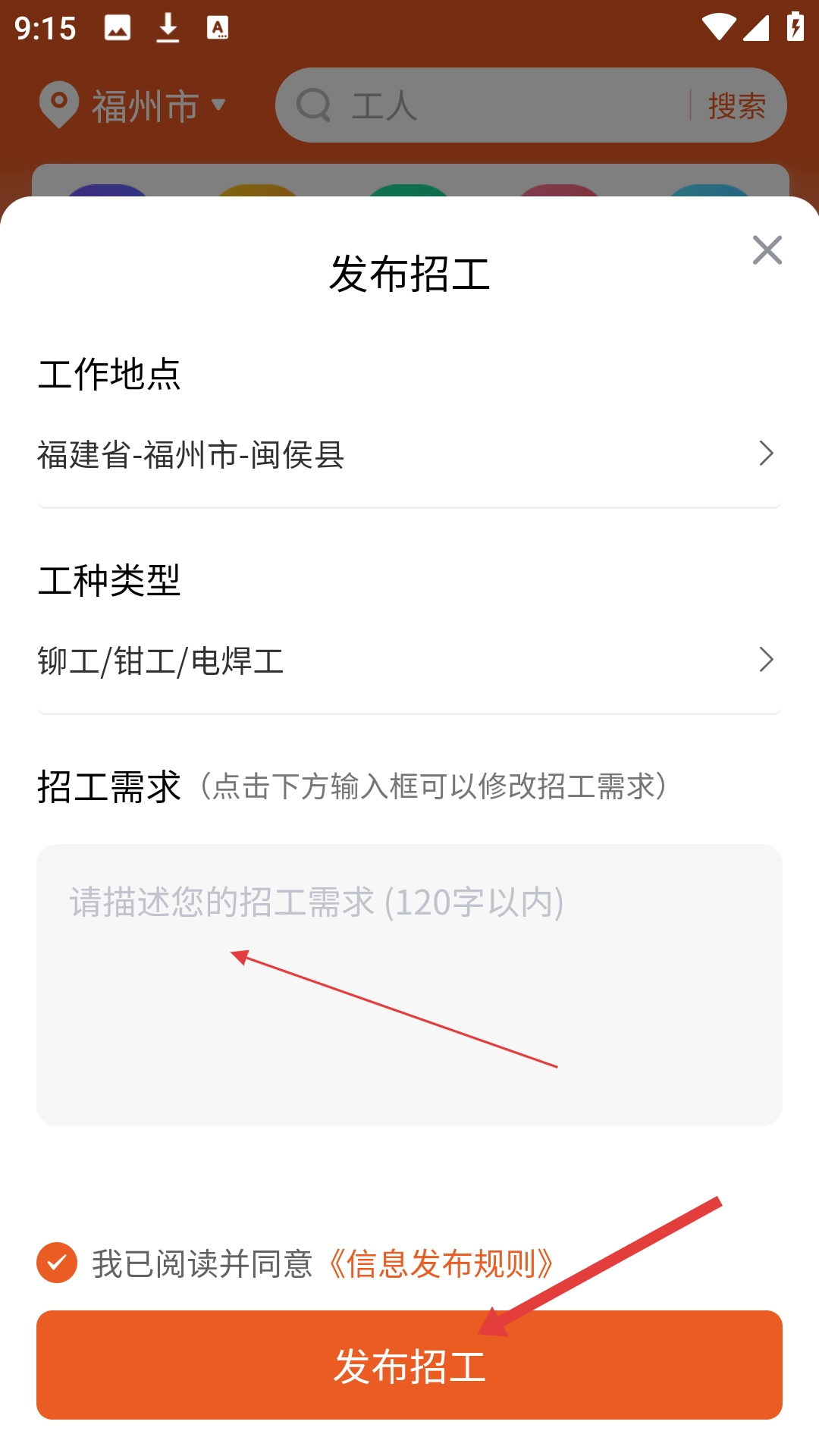Uncheck the 我已阅读并同意 agreement checkbox
The height and width of the screenshot is (1456, 819).
(x=57, y=1263)
